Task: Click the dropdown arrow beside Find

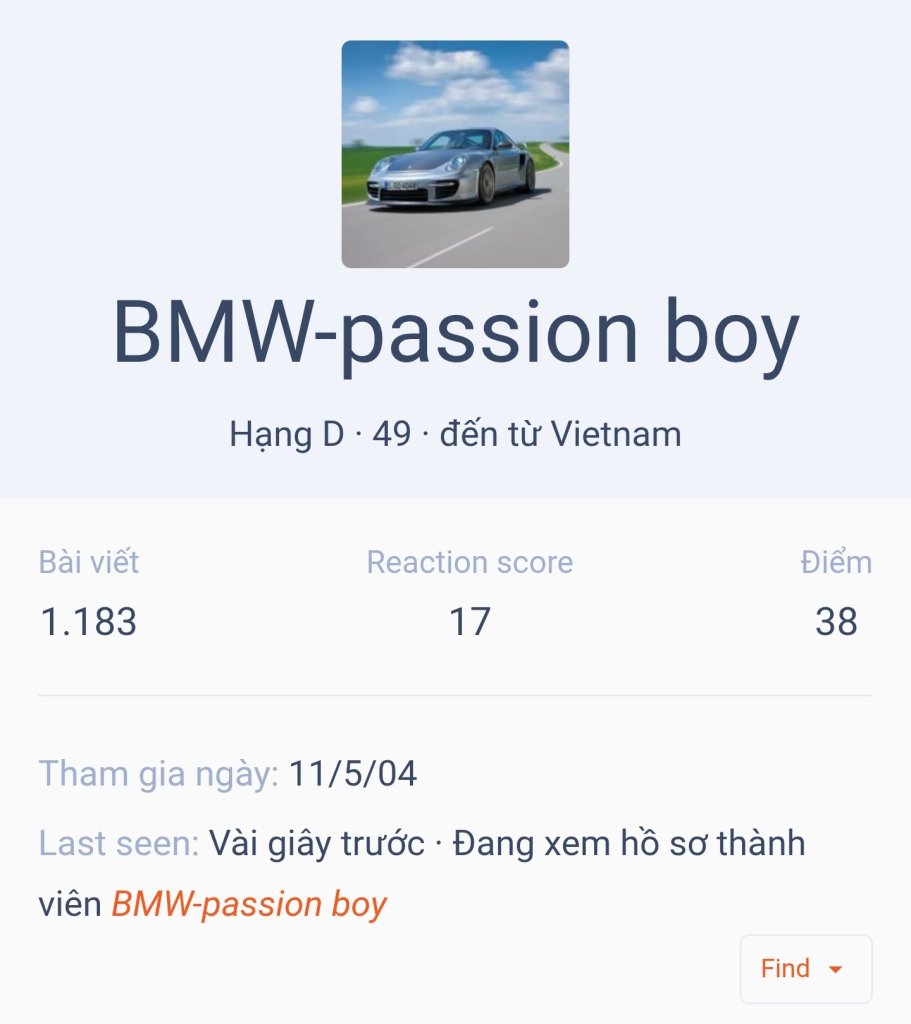Action: 833,969
